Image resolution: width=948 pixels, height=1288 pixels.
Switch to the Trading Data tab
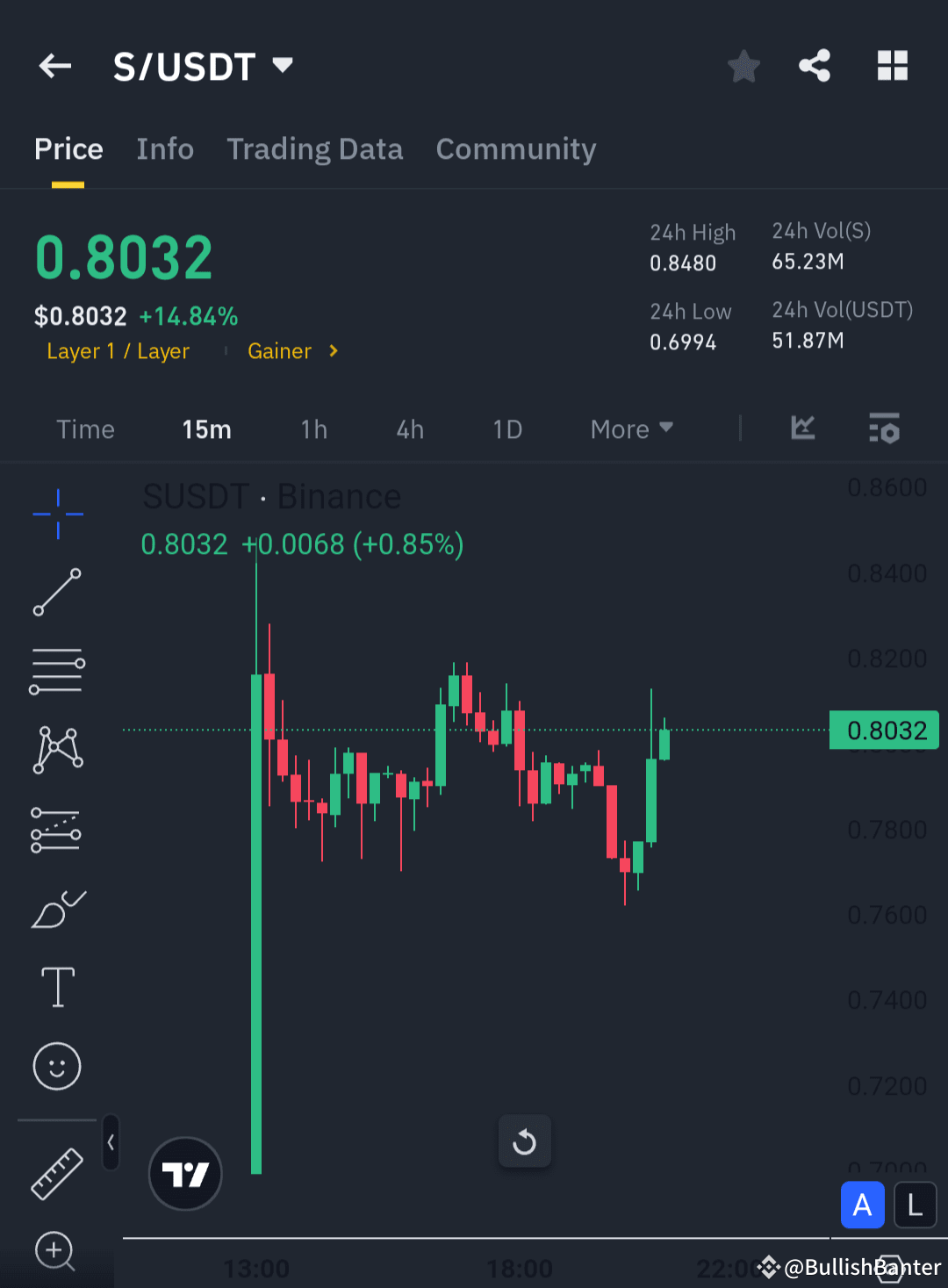coord(315,149)
